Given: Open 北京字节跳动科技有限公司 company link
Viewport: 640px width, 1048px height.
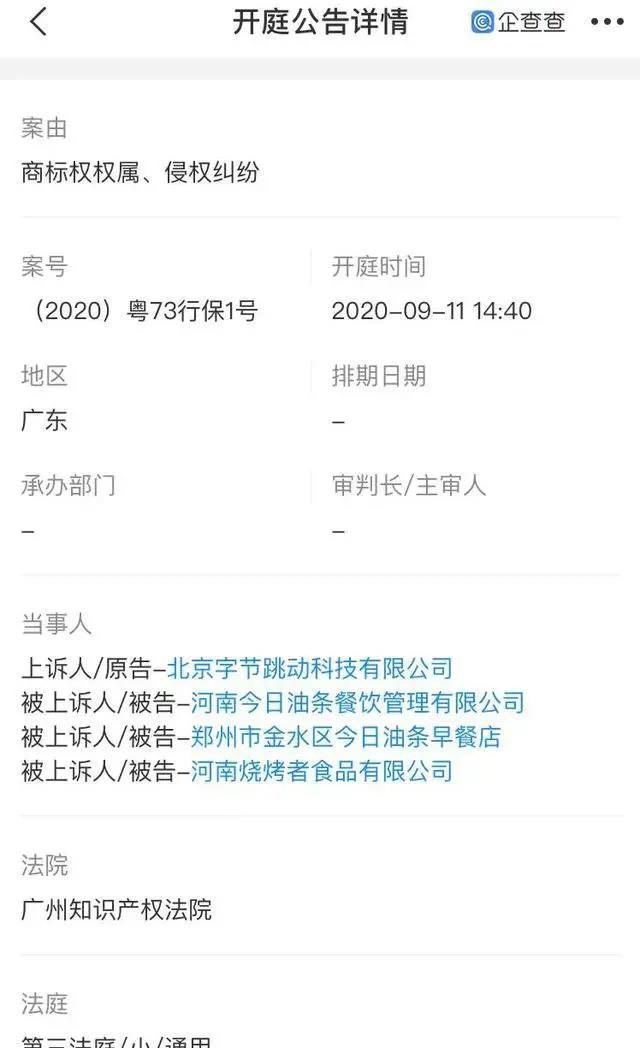Looking at the screenshot, I should tap(310, 668).
